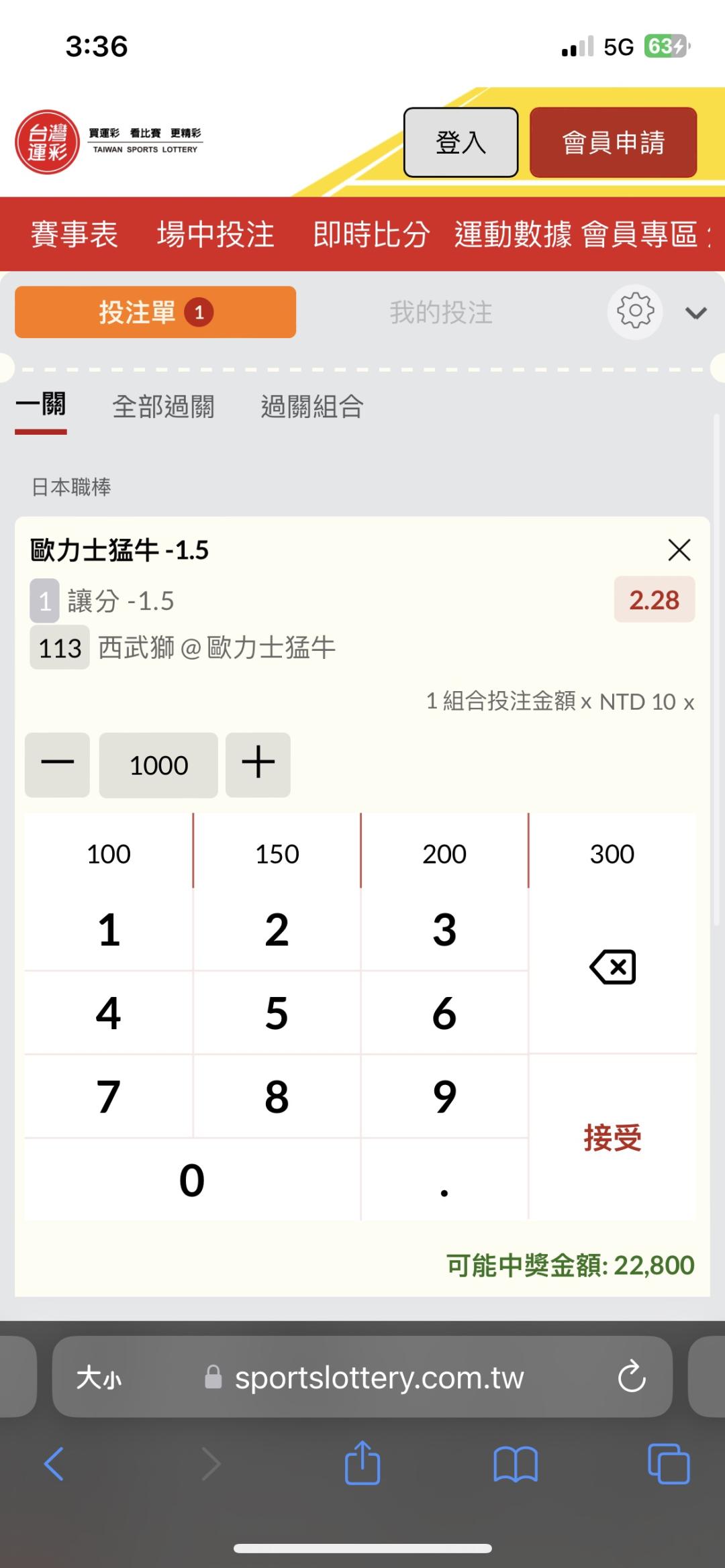Image resolution: width=725 pixels, height=1568 pixels.
Task: Tap keypad backspace to delete digit
Action: point(612,967)
